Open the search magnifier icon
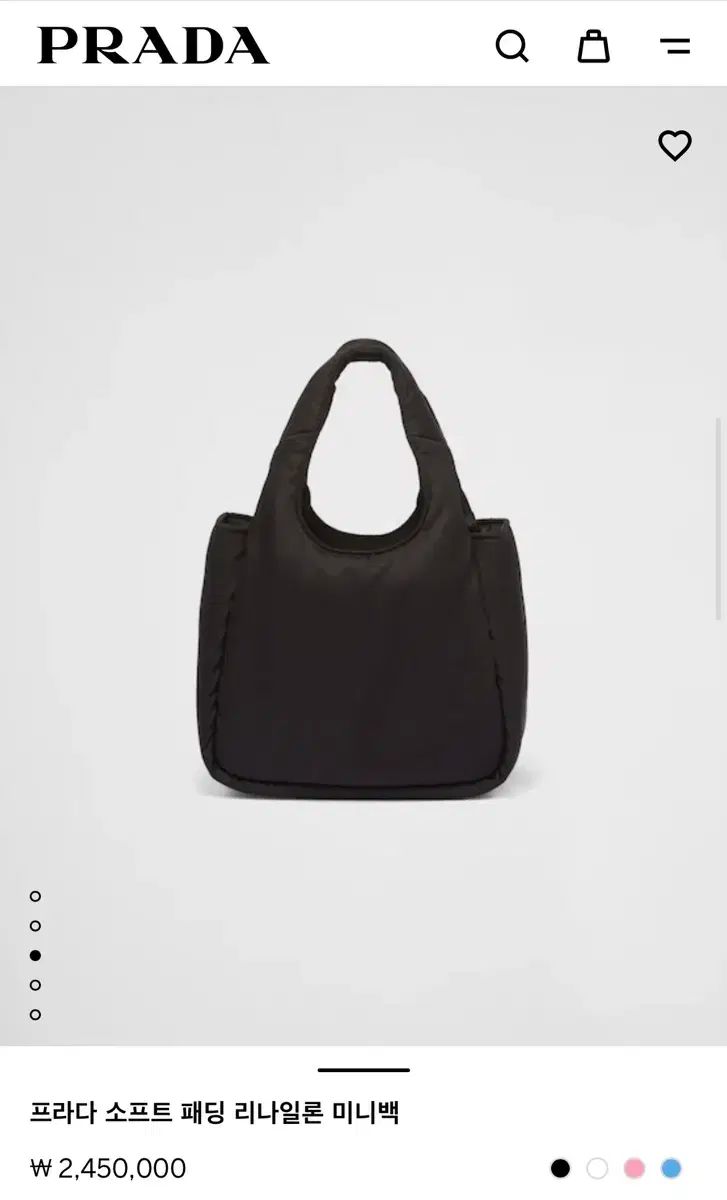 [x=512, y=46]
